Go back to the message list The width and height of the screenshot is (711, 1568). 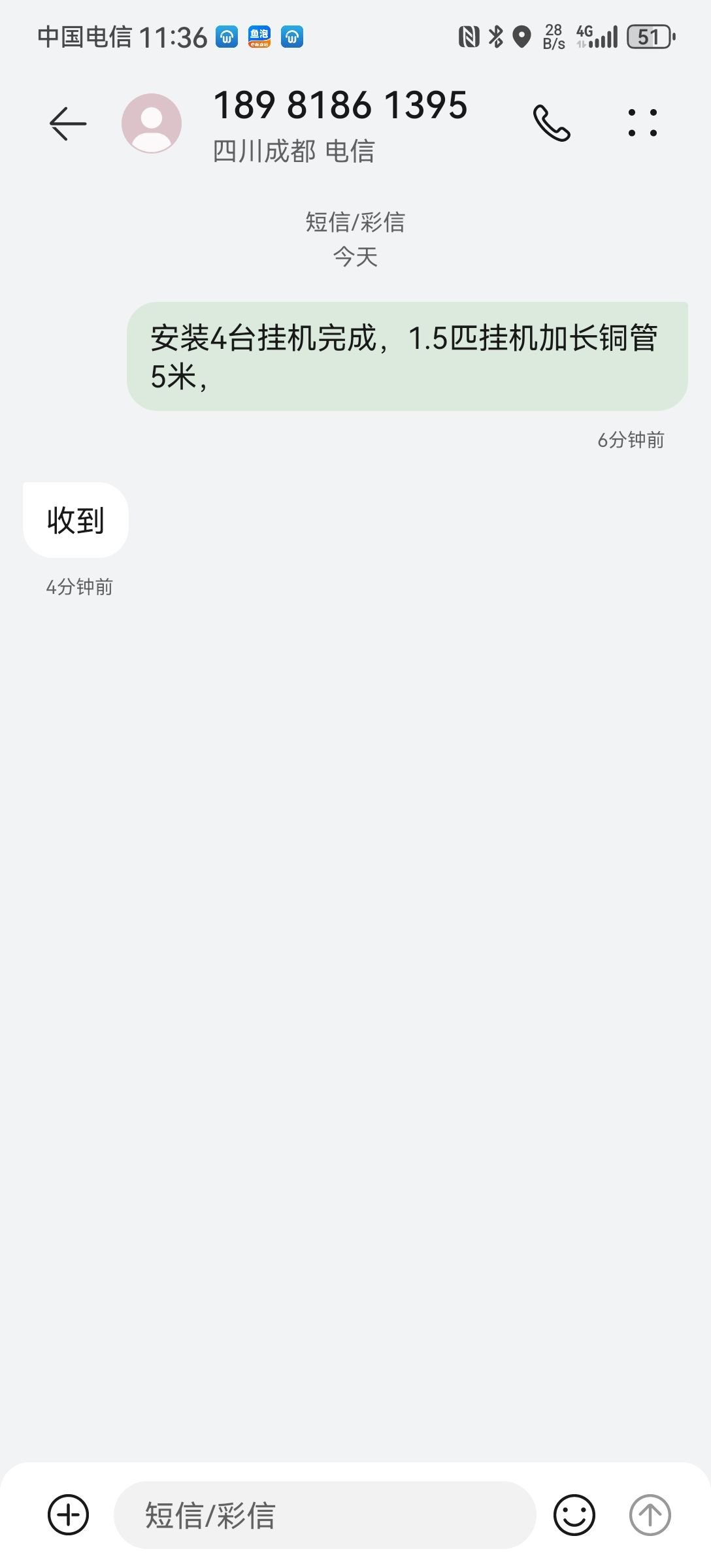[68, 123]
